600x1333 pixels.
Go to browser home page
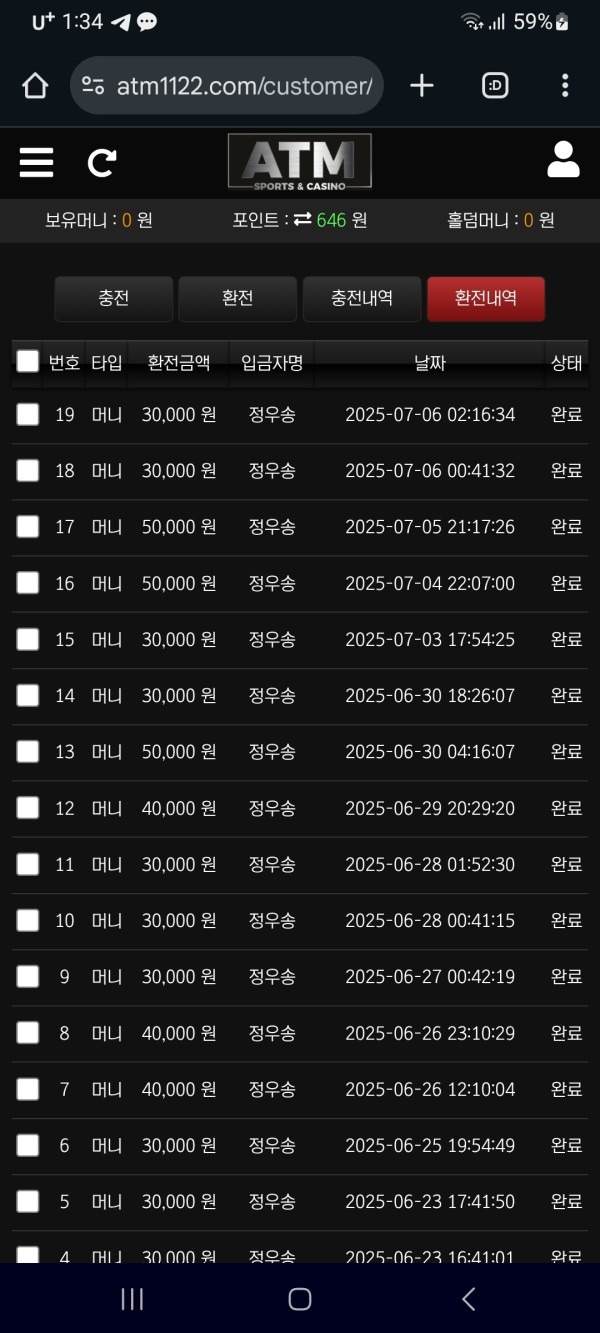(35, 86)
